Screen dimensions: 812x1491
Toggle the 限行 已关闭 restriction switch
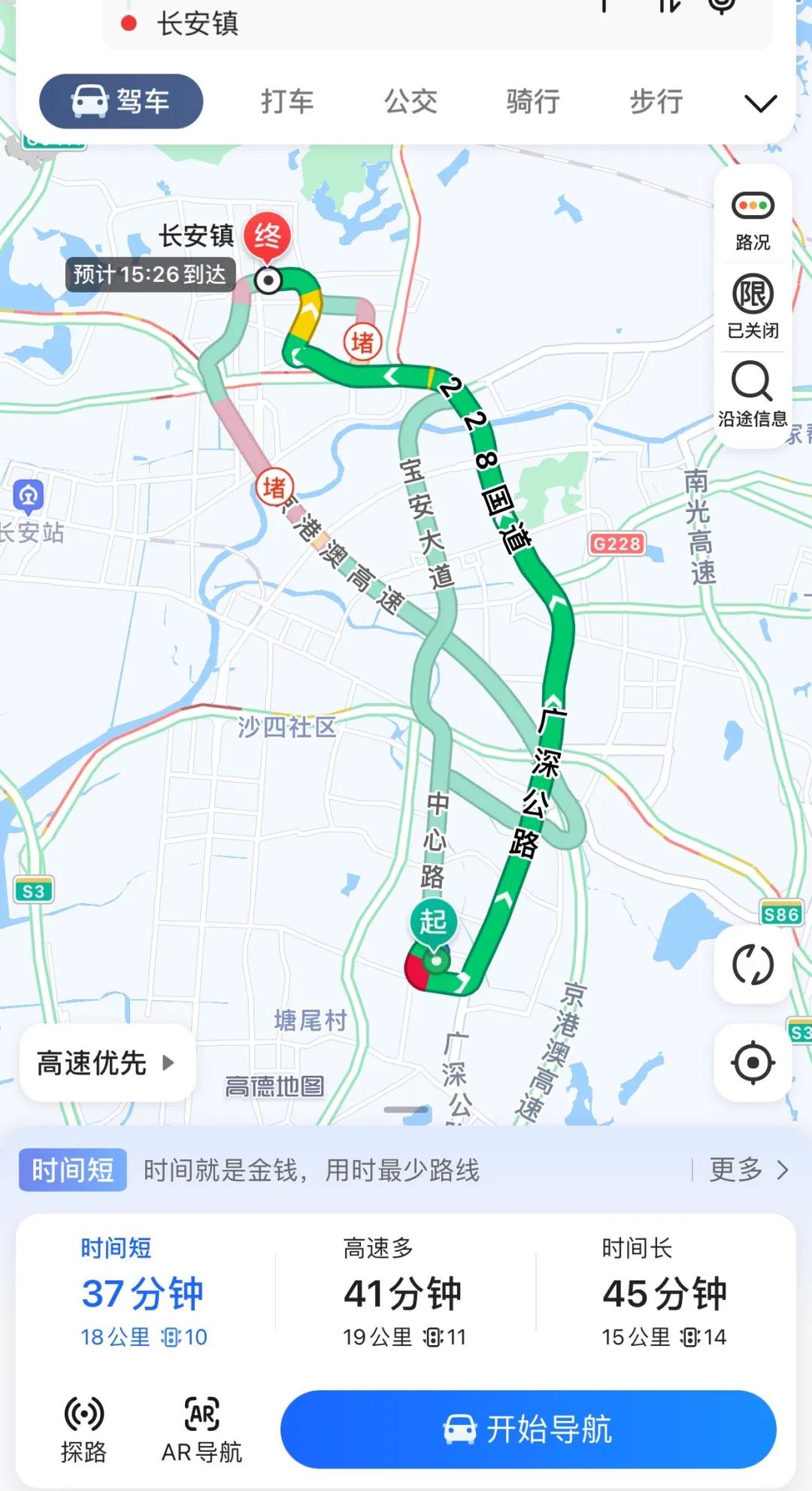(754, 303)
